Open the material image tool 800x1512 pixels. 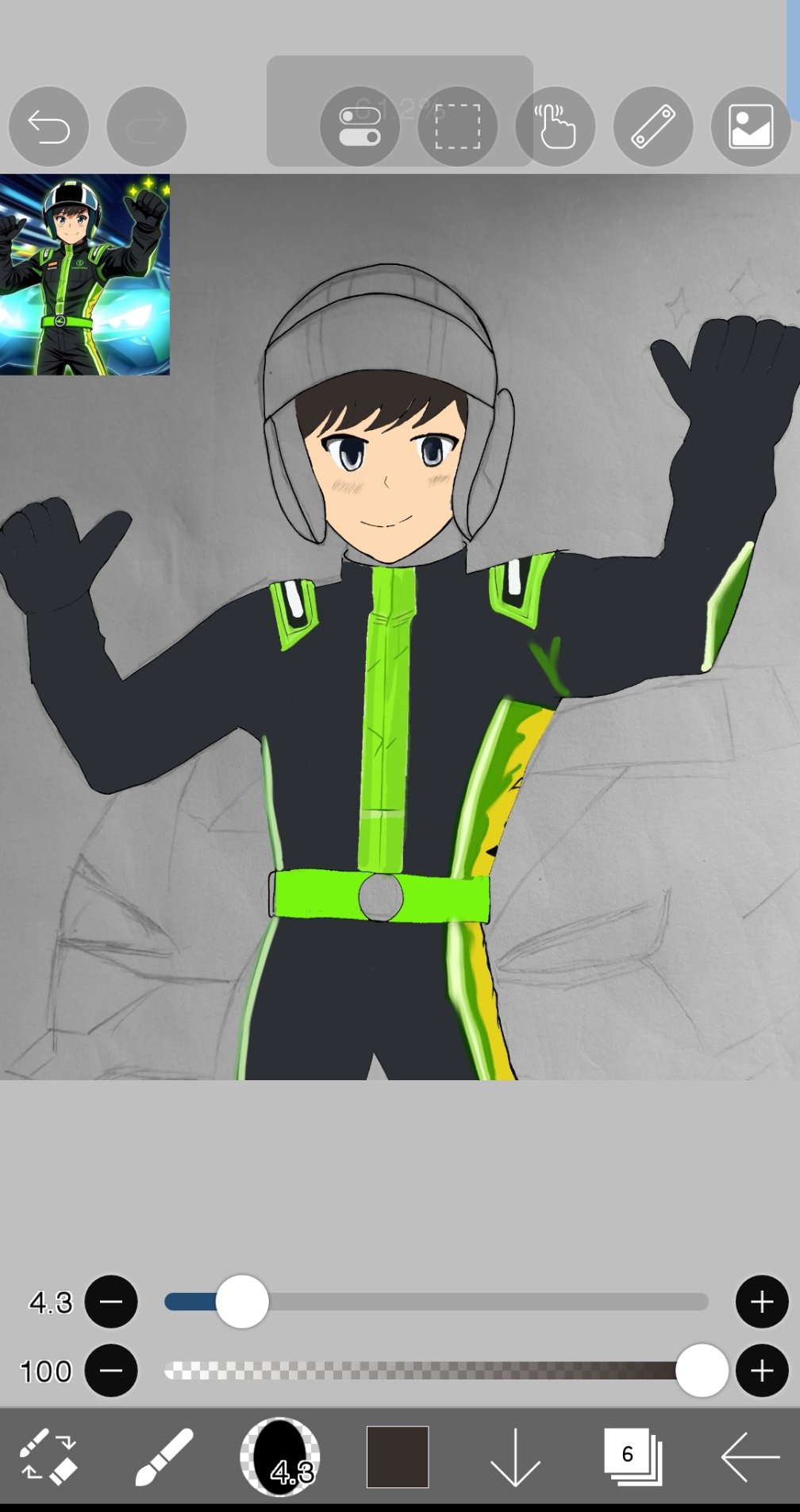(751, 126)
